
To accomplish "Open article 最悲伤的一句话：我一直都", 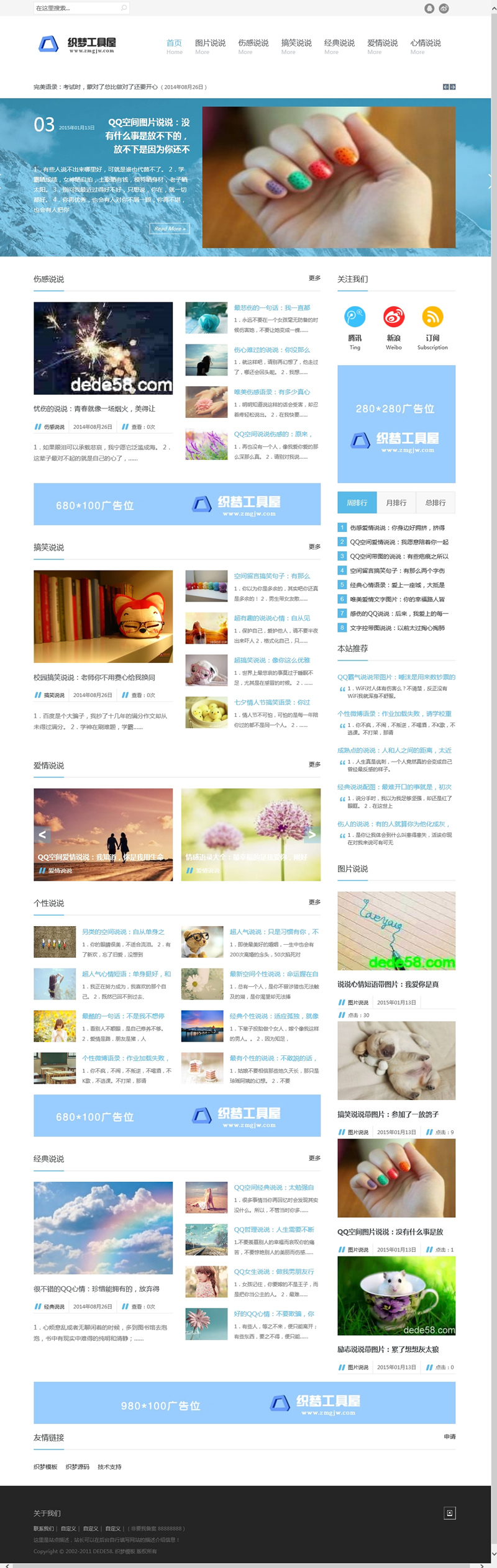I will 271,308.
